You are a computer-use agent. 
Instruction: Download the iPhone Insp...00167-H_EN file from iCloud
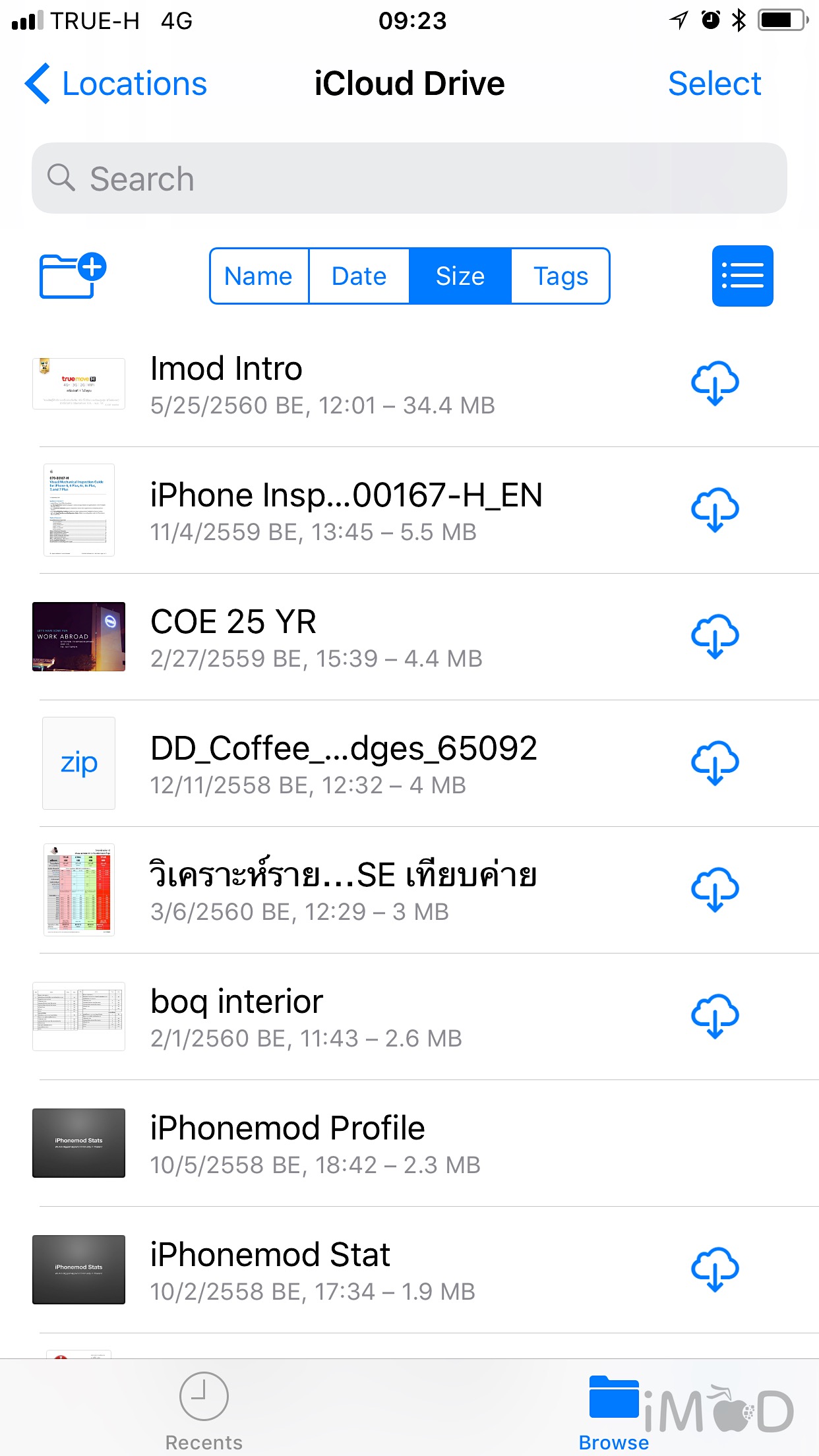click(x=715, y=510)
